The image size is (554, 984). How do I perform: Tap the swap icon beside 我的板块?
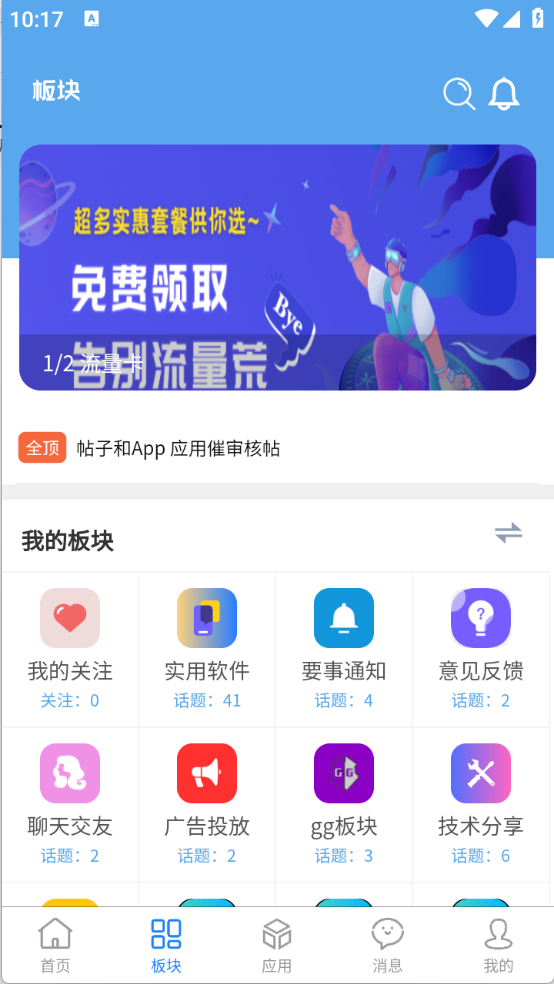coord(508,533)
